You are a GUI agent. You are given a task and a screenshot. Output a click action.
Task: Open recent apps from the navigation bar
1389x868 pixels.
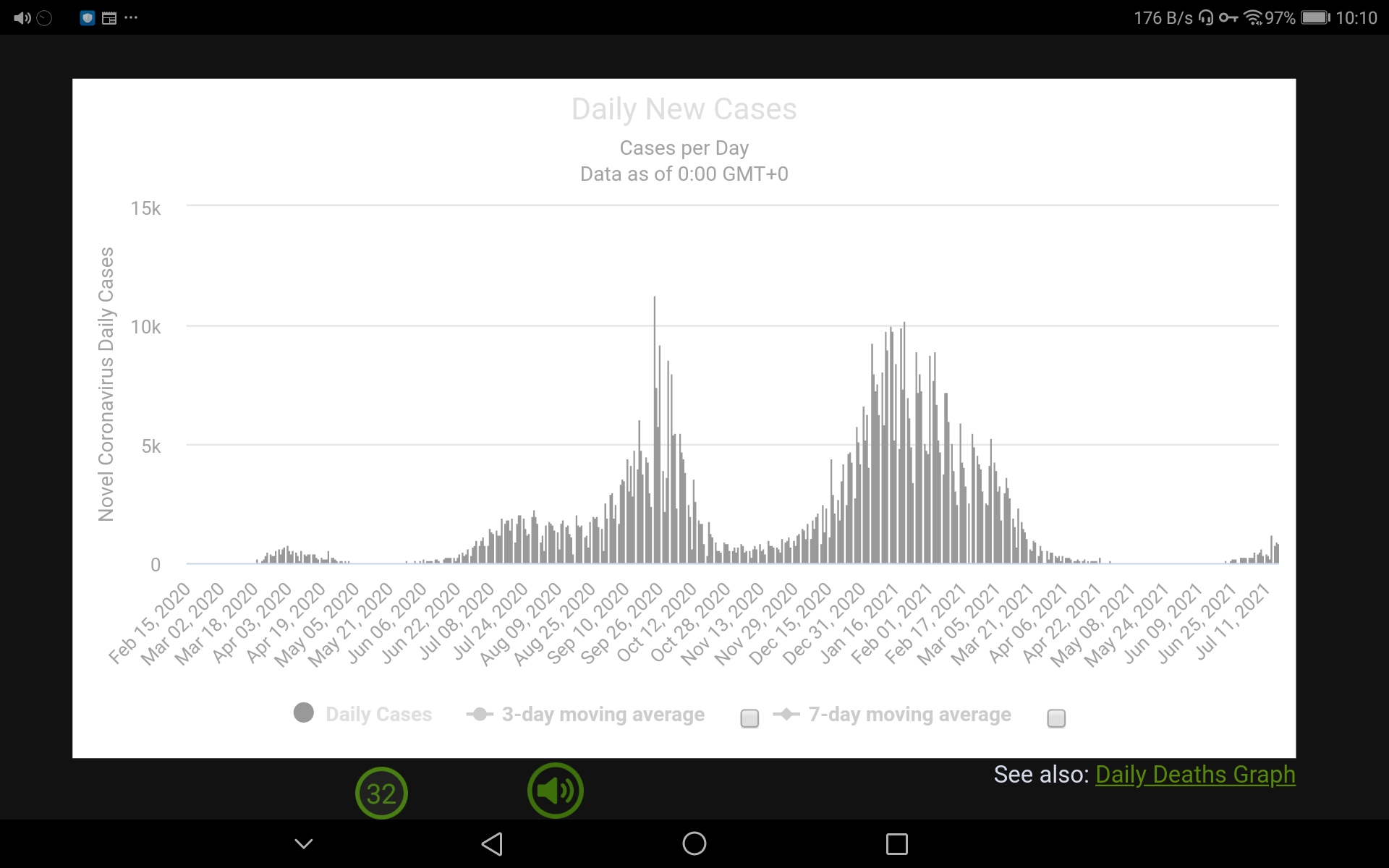896,843
